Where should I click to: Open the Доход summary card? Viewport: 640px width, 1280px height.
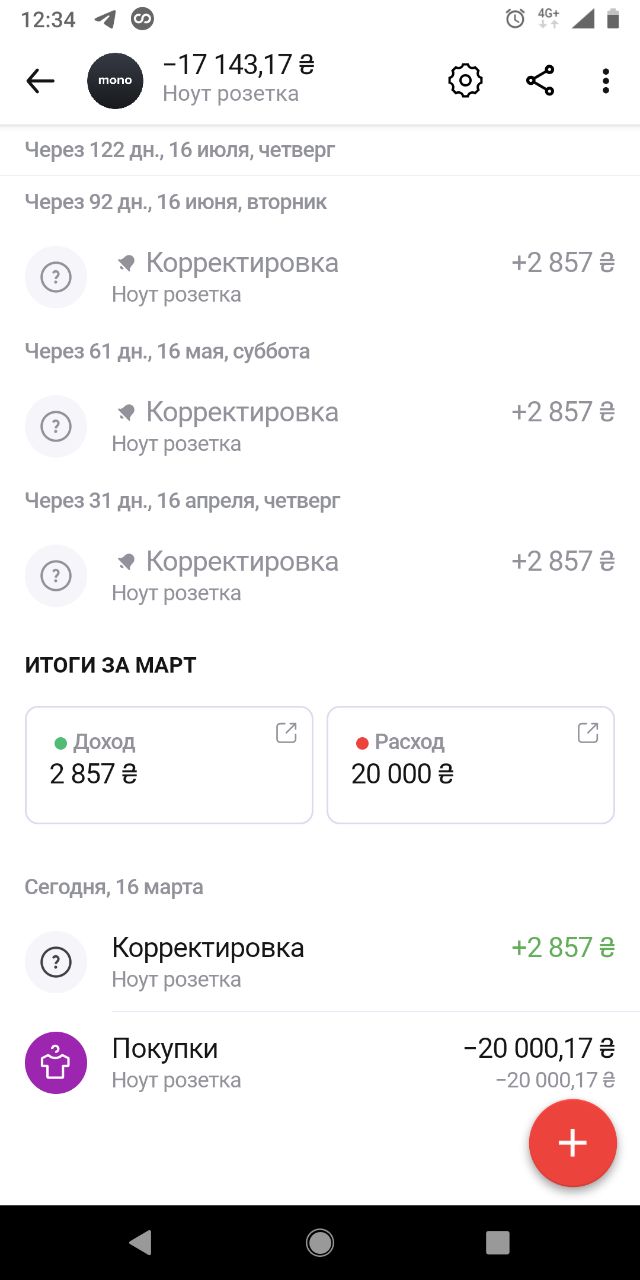pos(169,765)
